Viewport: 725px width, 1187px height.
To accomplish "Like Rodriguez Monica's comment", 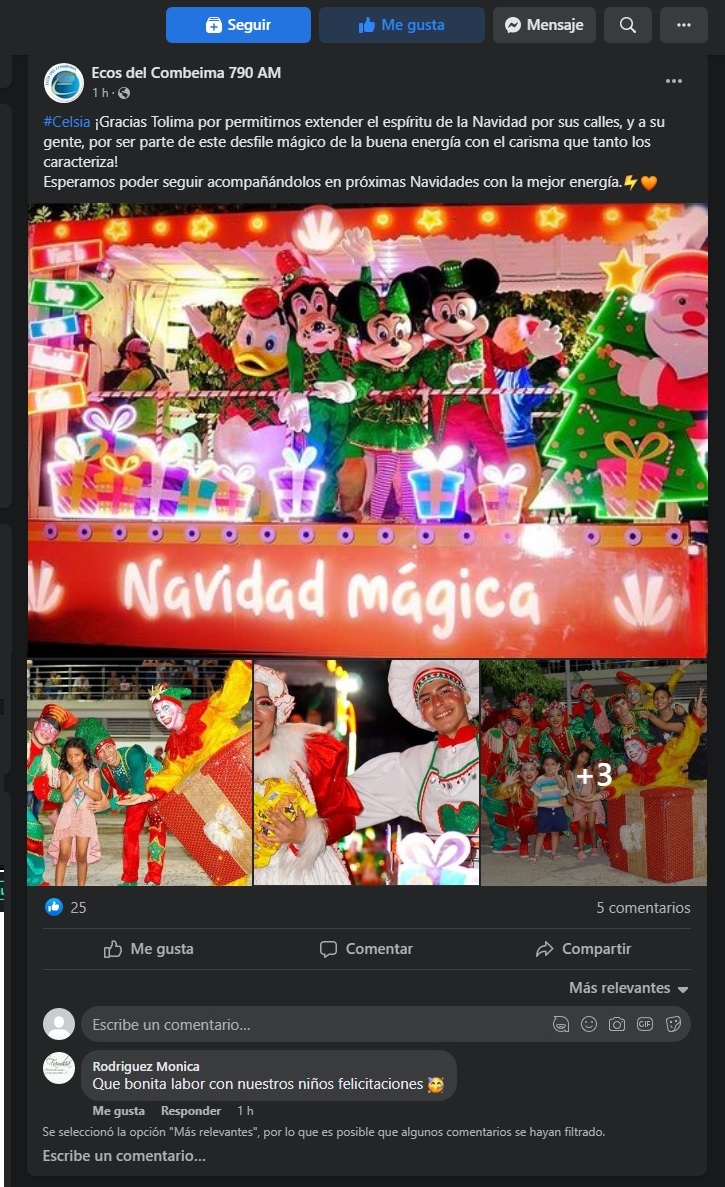I will [119, 1111].
